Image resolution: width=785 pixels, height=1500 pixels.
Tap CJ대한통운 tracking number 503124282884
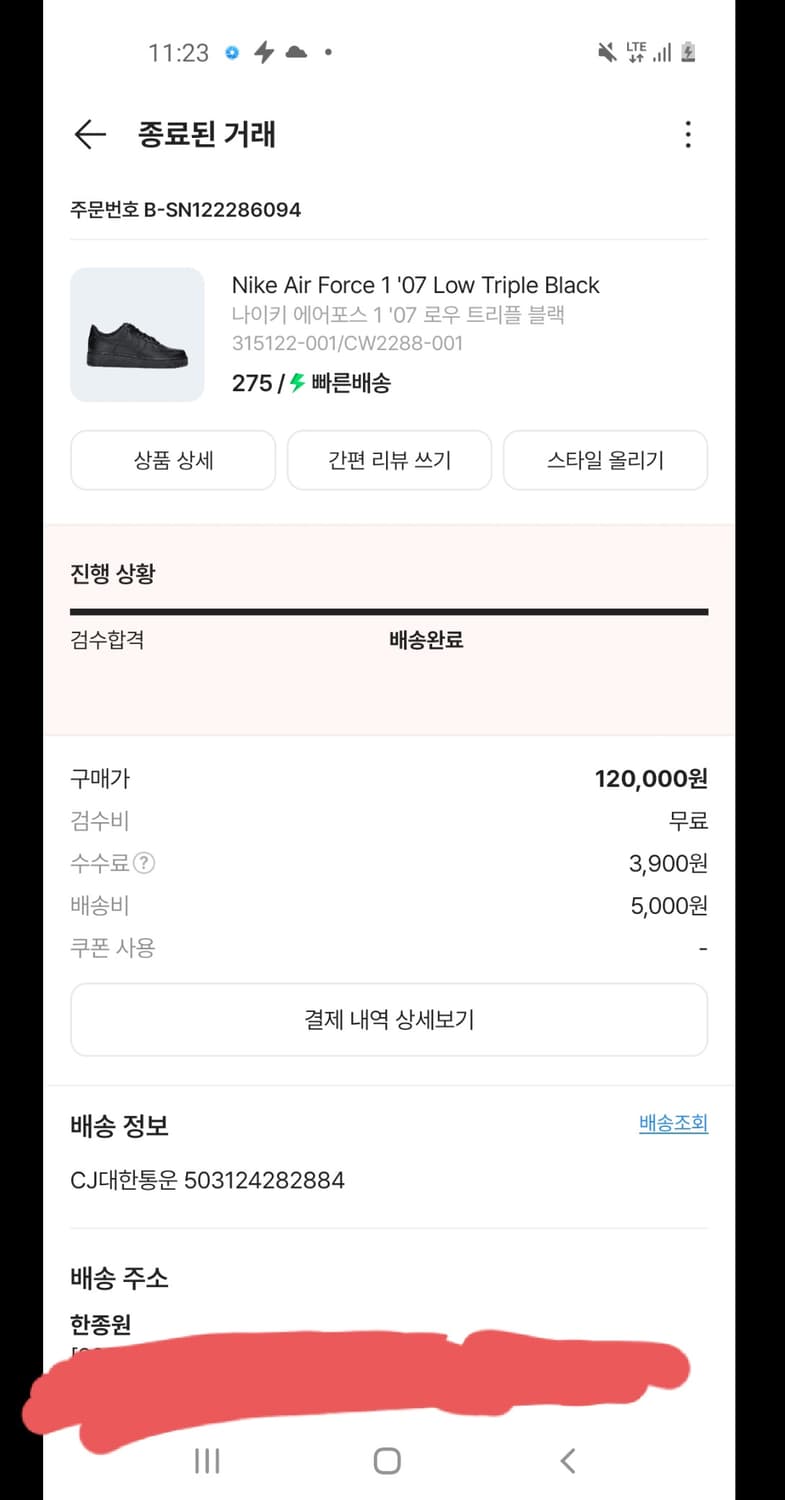coord(207,1180)
